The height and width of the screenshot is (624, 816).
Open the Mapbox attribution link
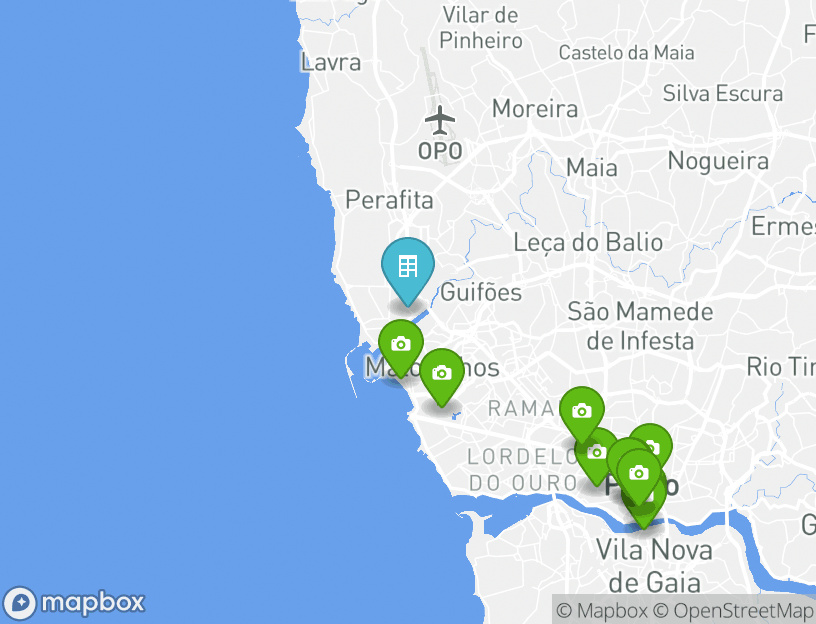(602, 611)
